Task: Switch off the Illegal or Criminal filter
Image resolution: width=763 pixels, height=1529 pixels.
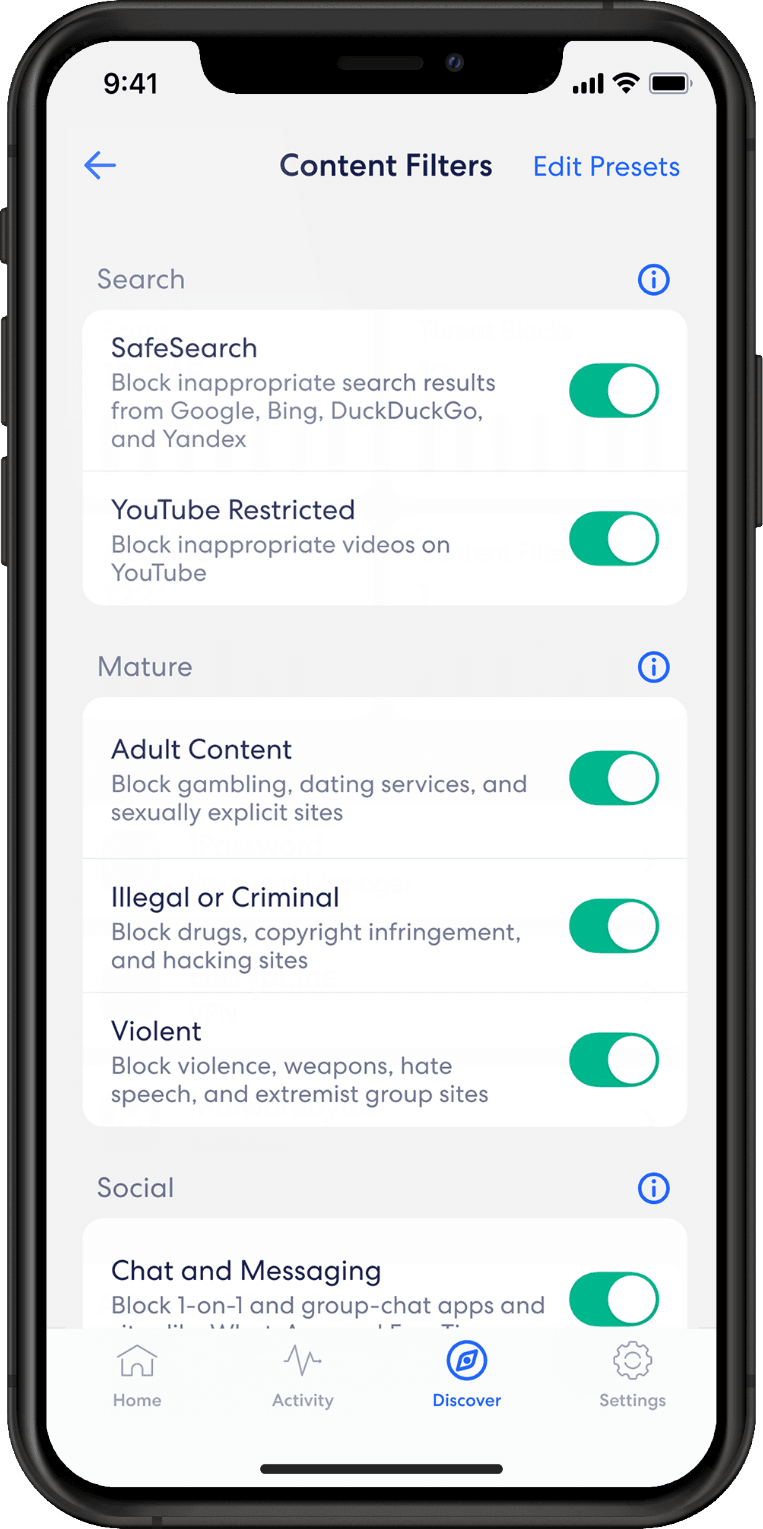Action: (x=613, y=926)
